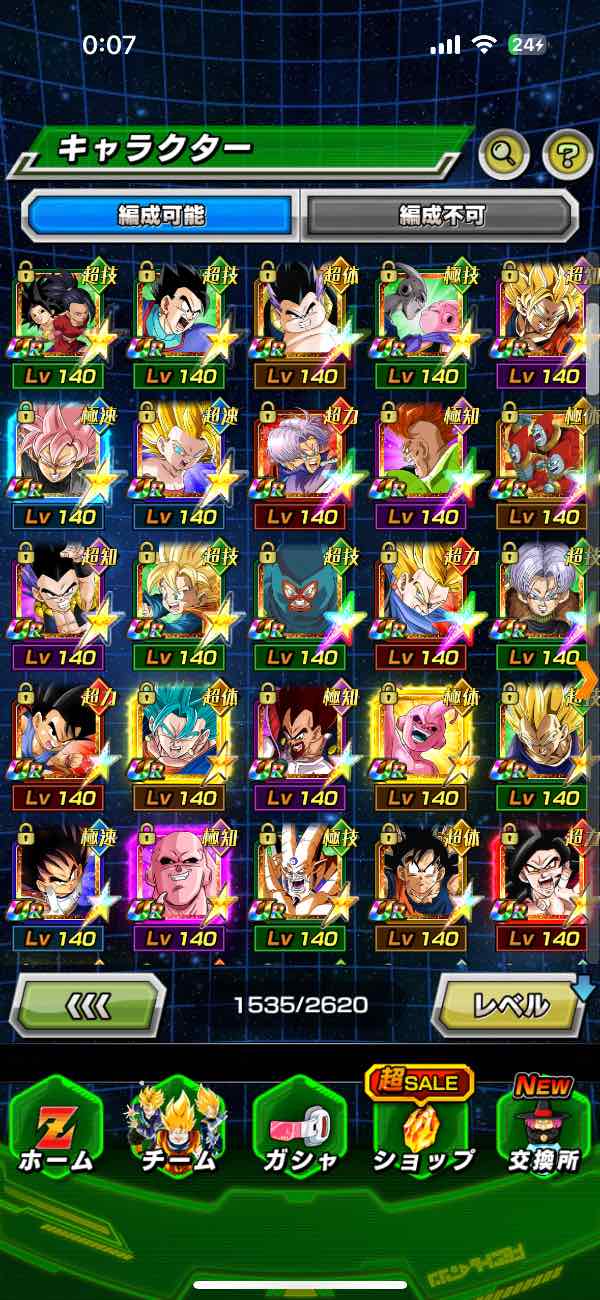Select the bald pink 極知 character with purple glow
Viewport: 600px width, 1300px height.
pos(180,882)
